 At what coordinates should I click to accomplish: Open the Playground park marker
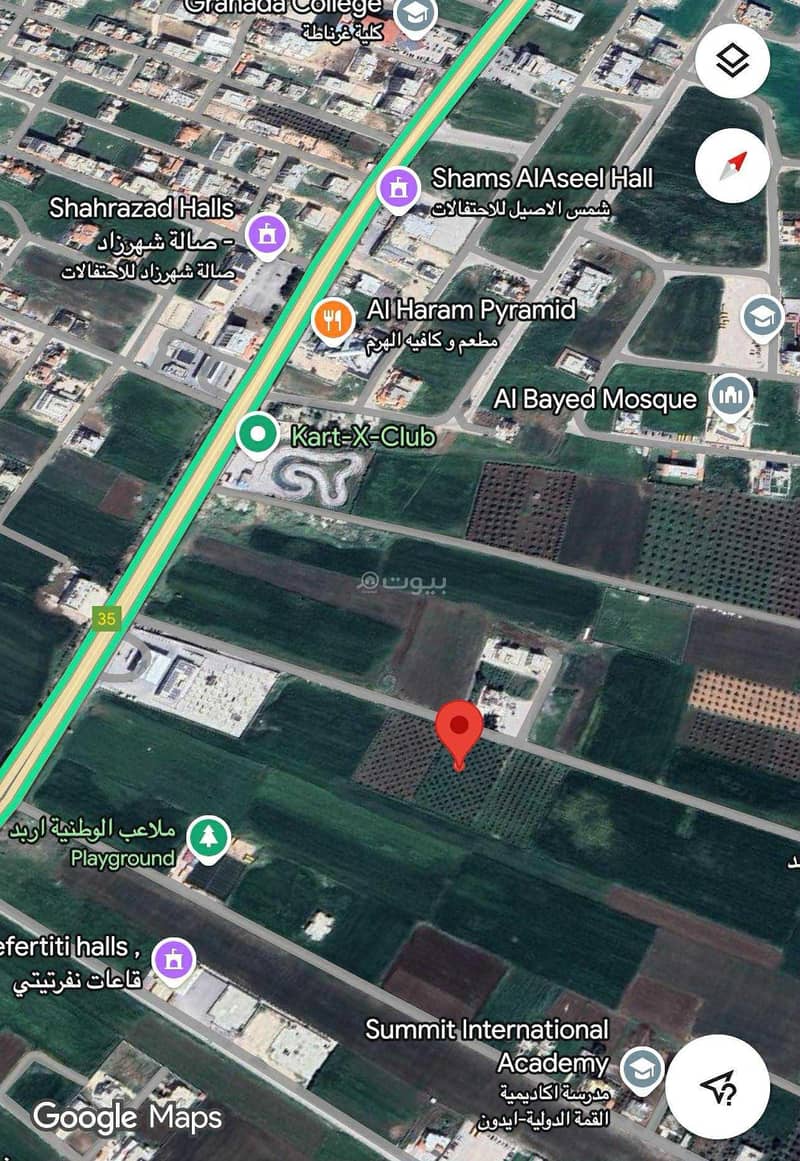point(208,838)
